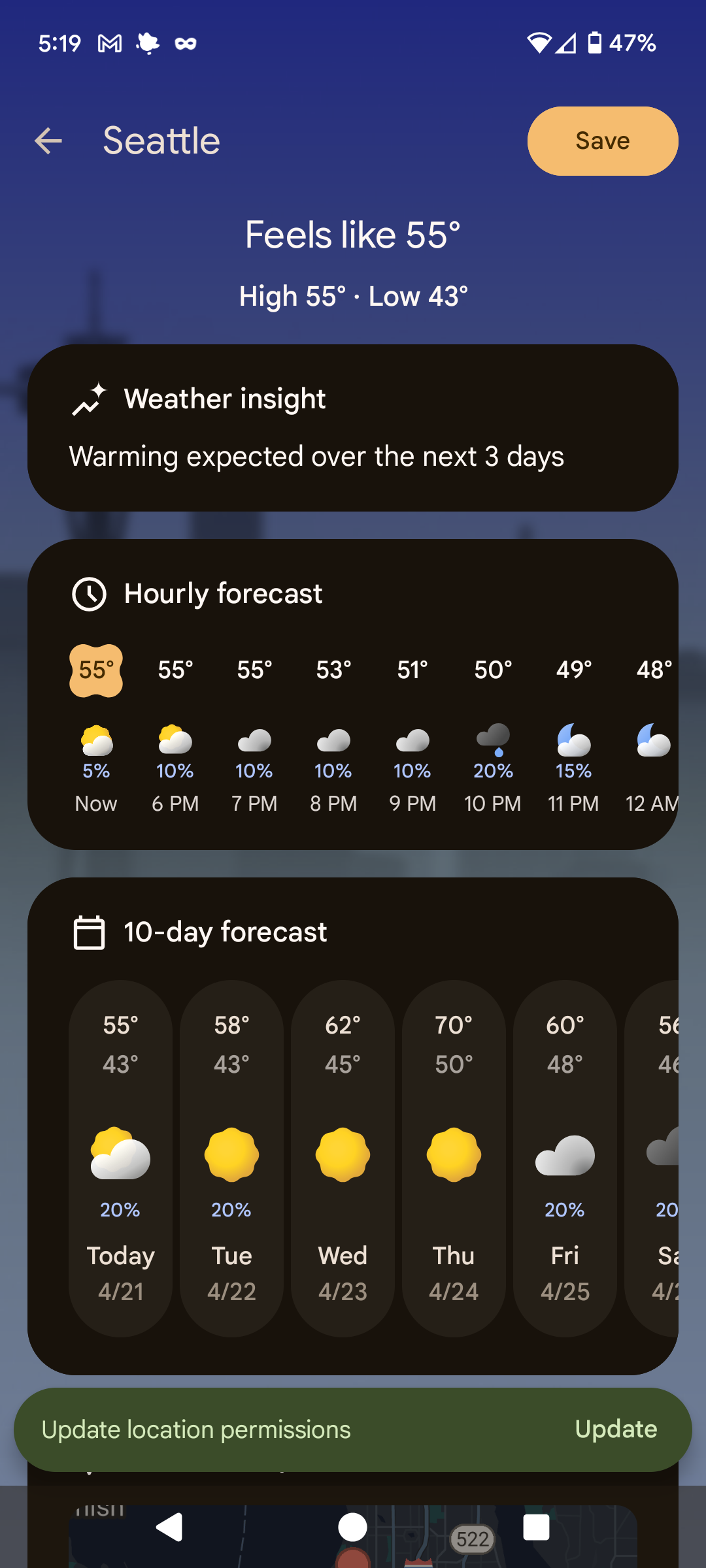Open Wed 4/23 daily forecast
Image resolution: width=706 pixels, height=1568 pixels.
[x=343, y=1158]
